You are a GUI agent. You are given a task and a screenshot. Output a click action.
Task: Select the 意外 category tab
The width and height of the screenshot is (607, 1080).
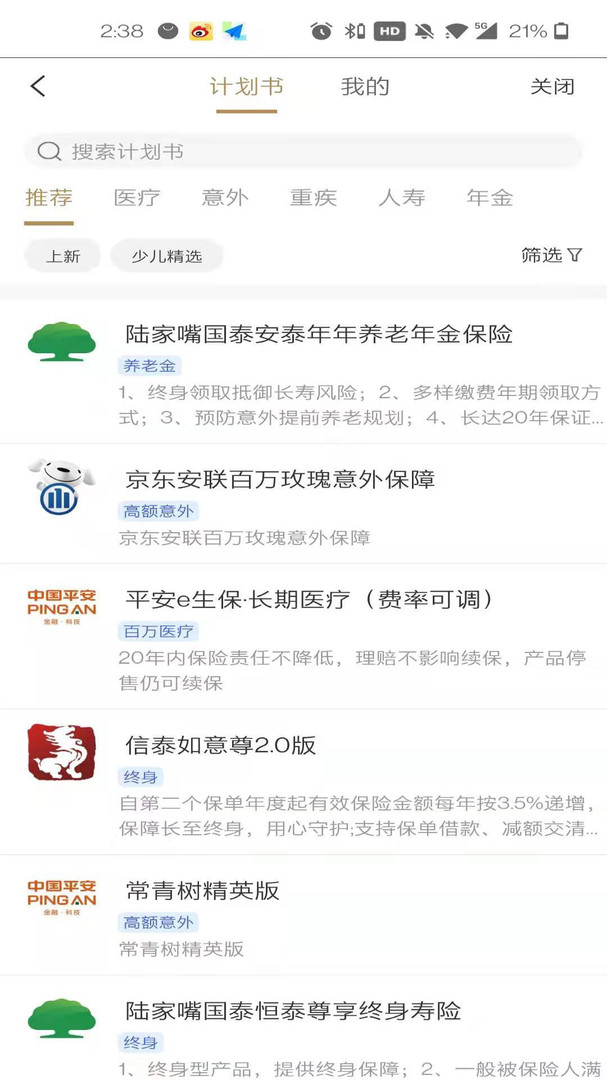(225, 198)
